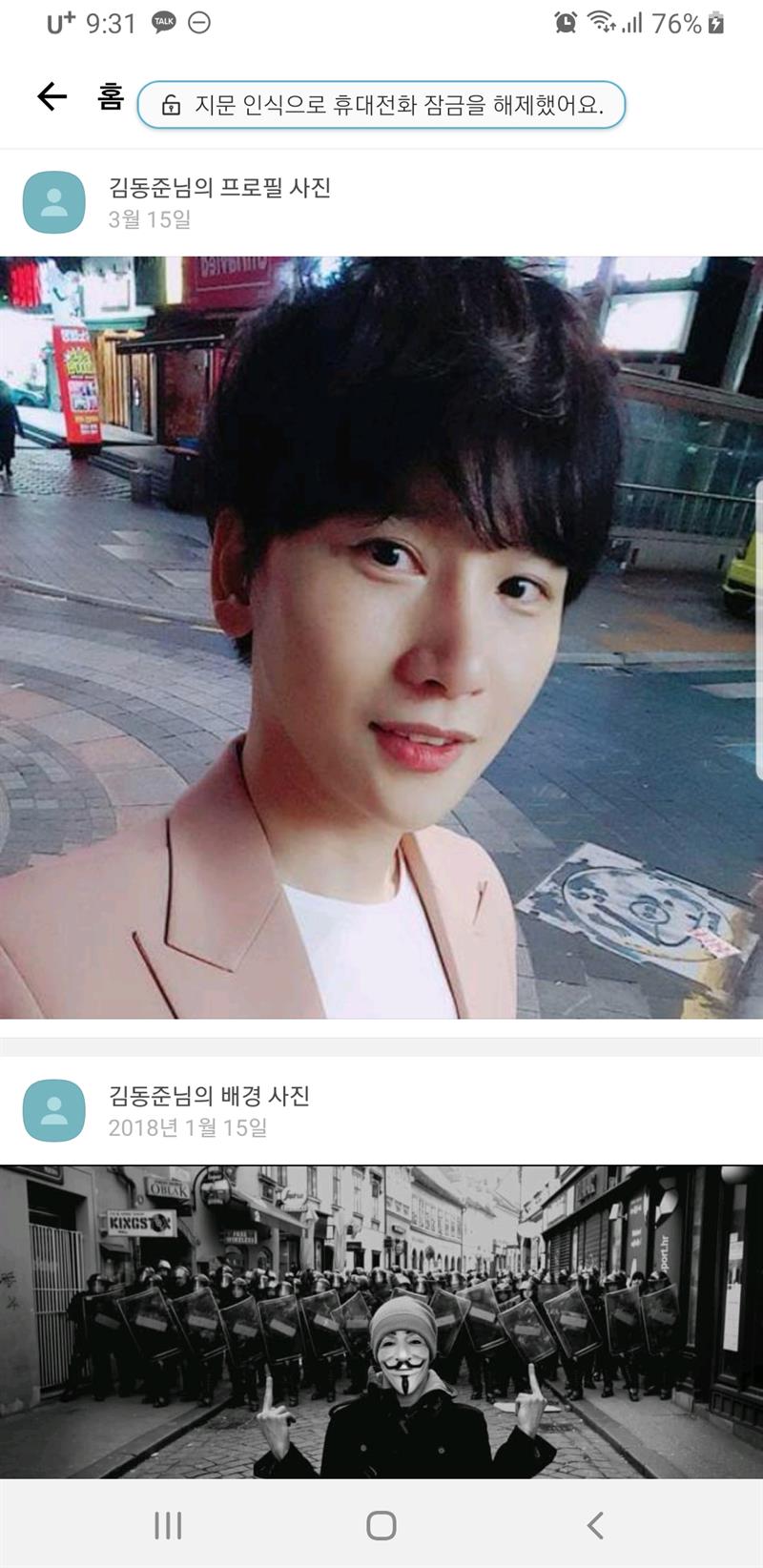This screenshot has width=763, height=1568.
Task: Go to the home screen
Action: [x=381, y=1525]
